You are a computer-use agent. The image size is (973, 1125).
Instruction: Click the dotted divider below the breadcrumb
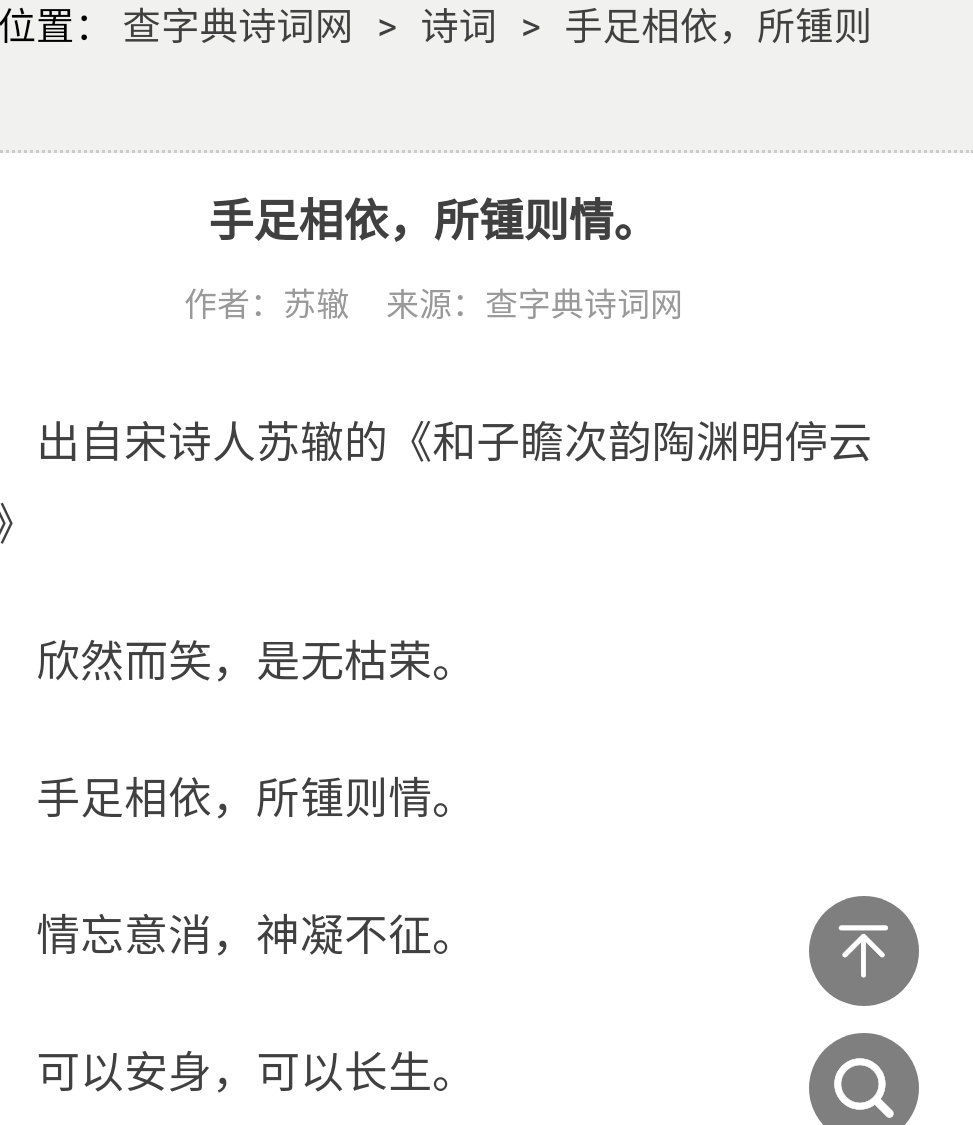pyautogui.click(x=486, y=150)
